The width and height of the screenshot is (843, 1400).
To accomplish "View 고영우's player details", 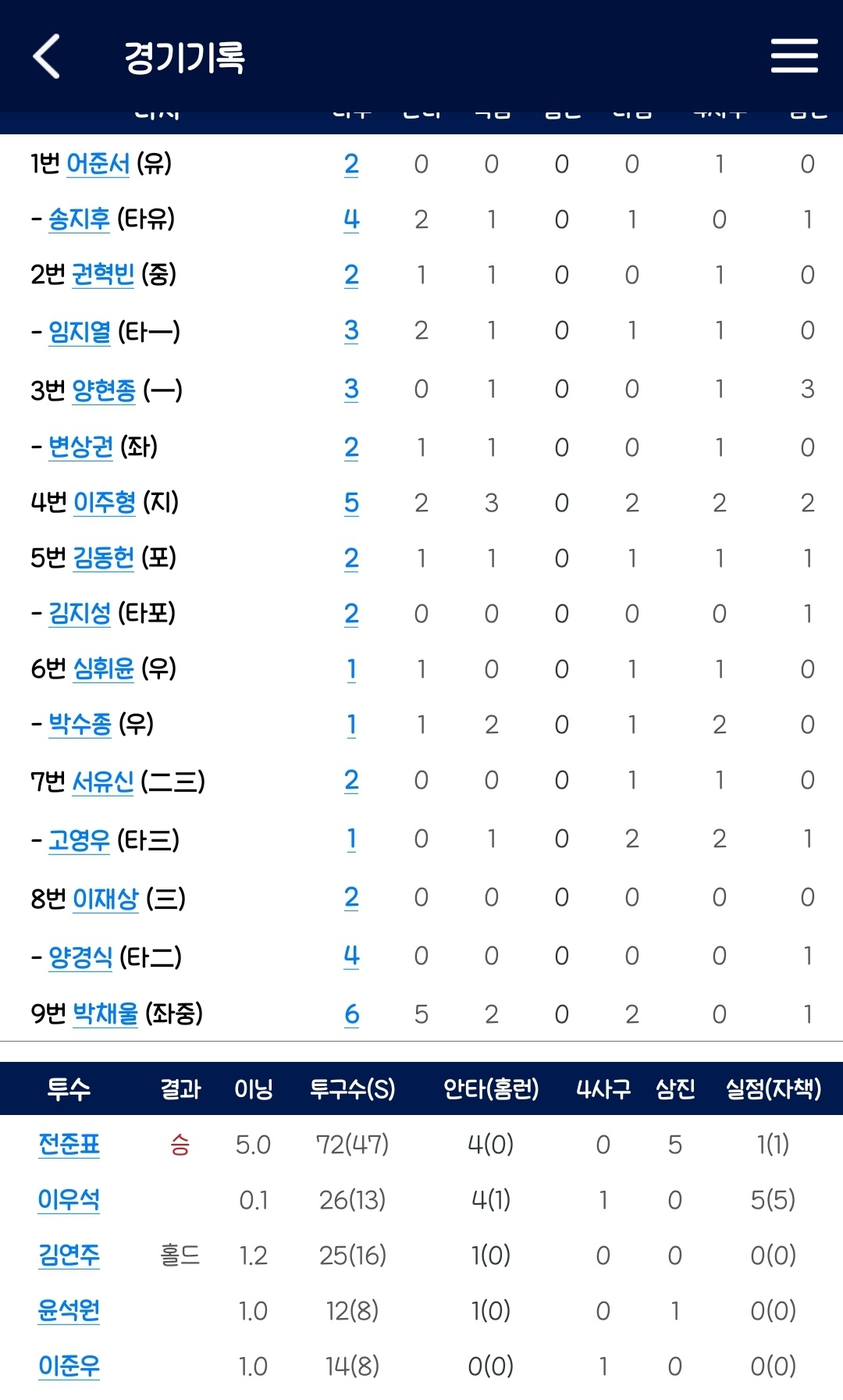I will 80,840.
